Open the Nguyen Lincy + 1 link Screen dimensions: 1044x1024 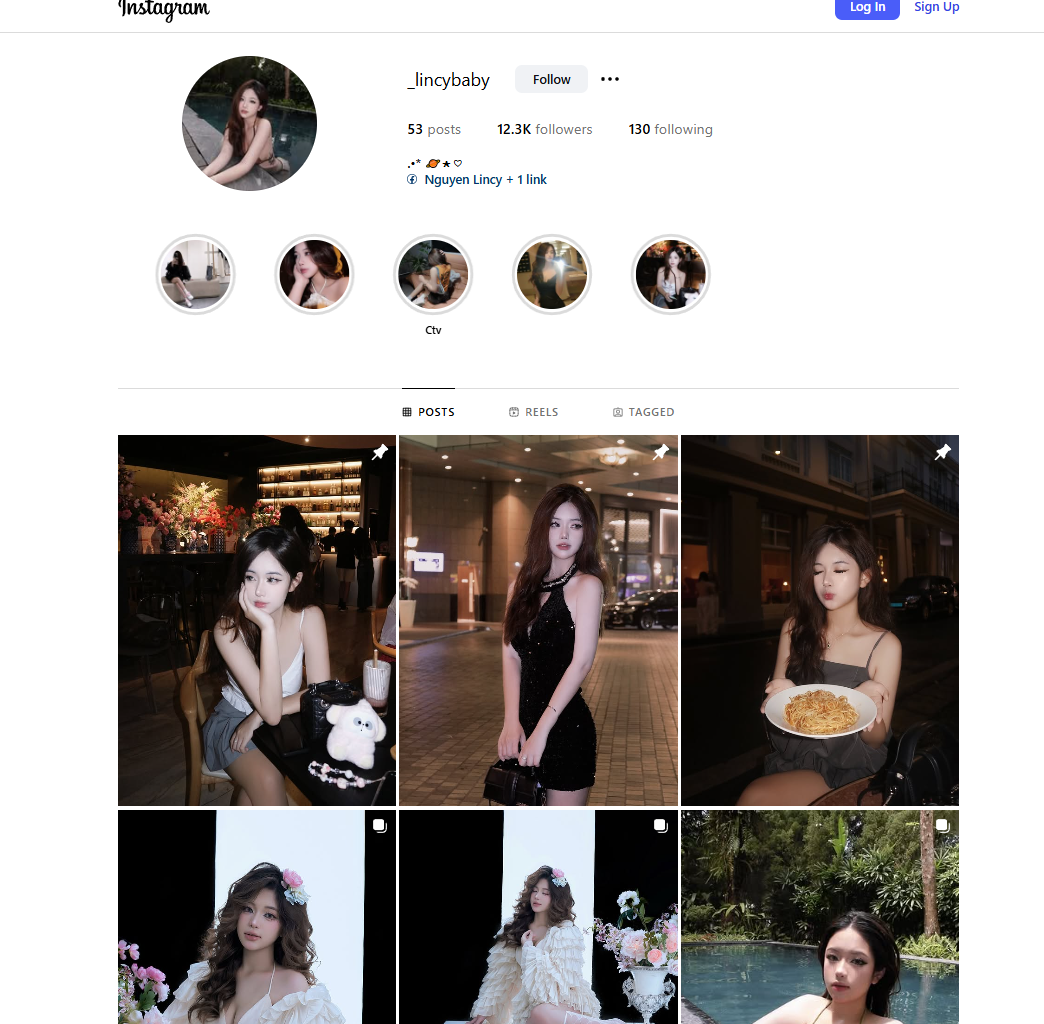pyautogui.click(x=484, y=180)
